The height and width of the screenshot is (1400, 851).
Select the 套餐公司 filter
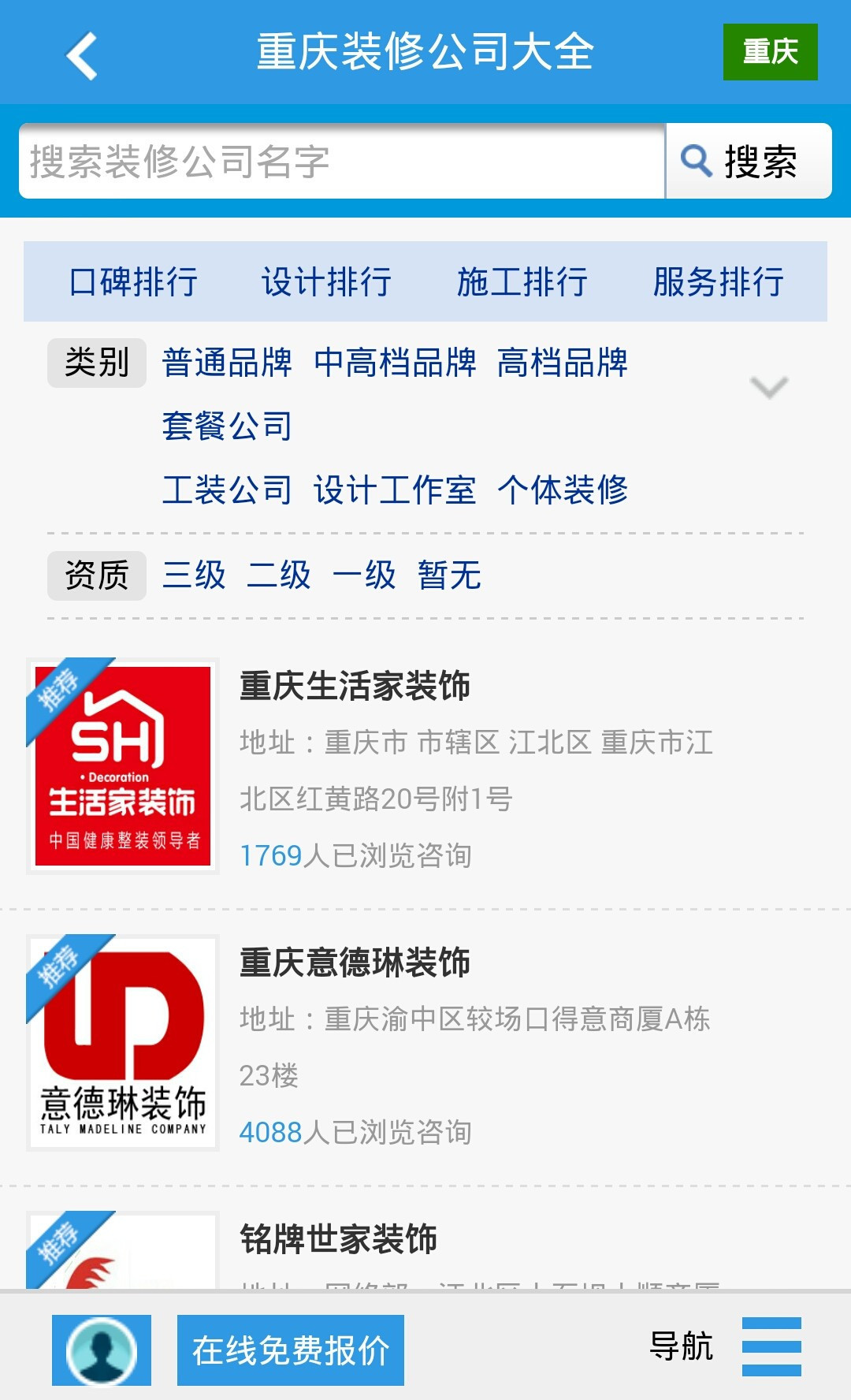tap(227, 426)
